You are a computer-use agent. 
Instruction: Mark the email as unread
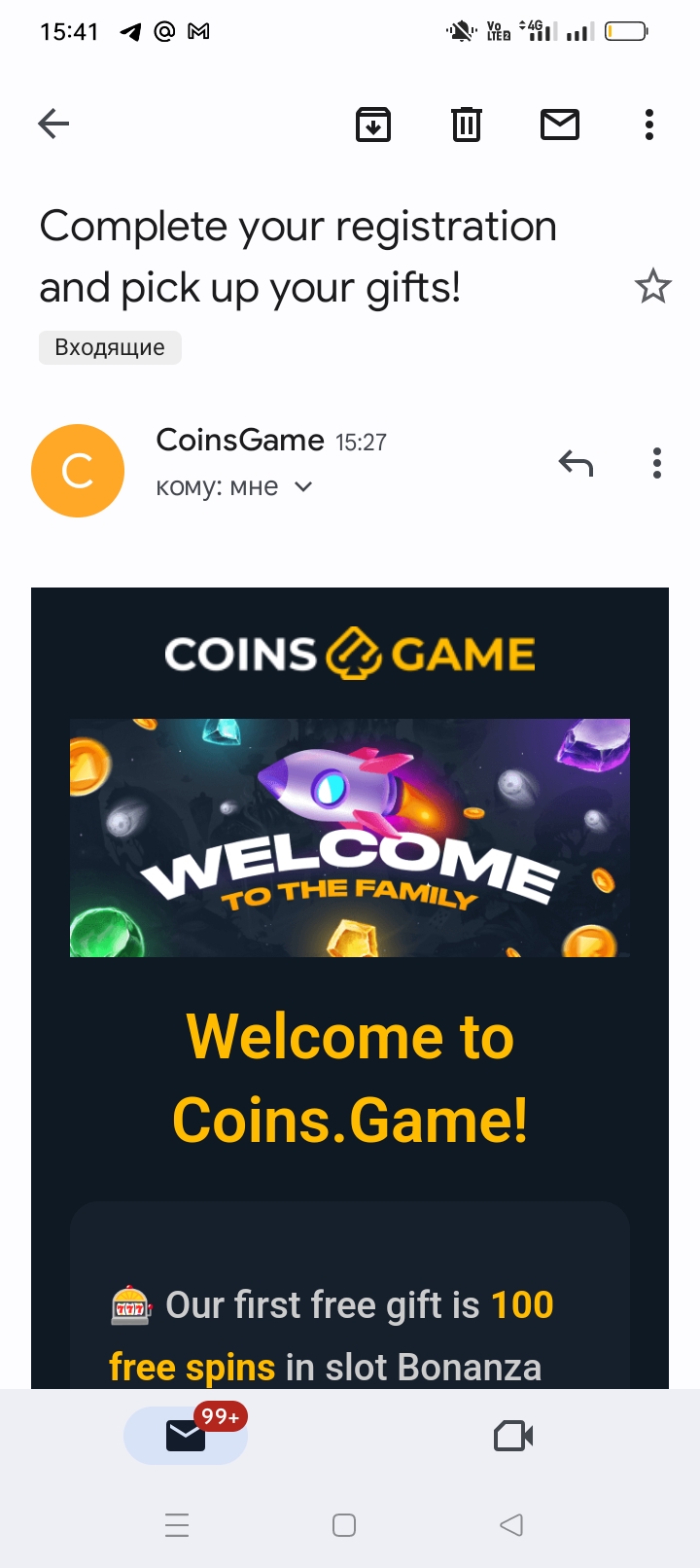tap(560, 125)
